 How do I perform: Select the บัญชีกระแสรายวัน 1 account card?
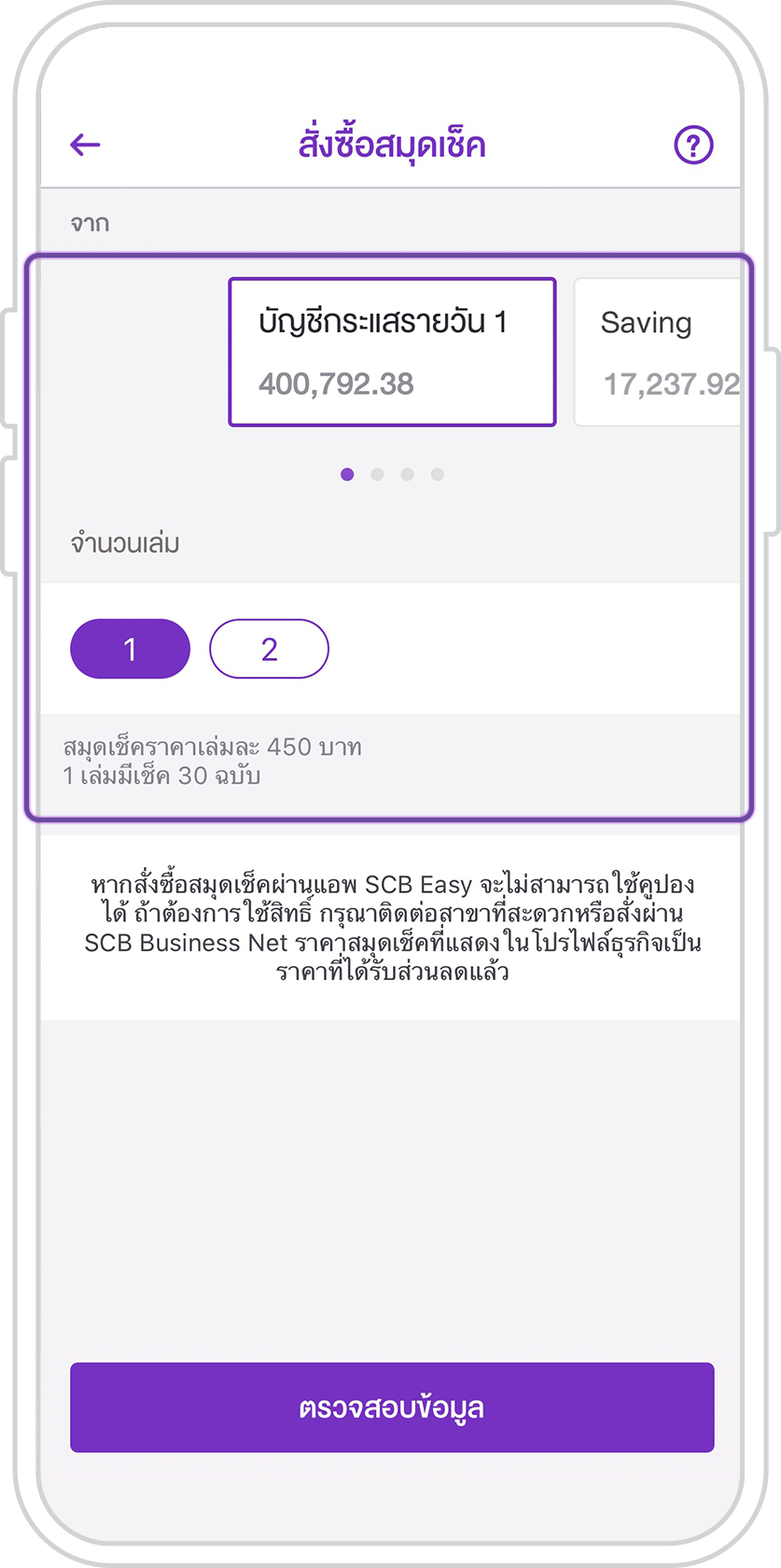tap(392, 352)
